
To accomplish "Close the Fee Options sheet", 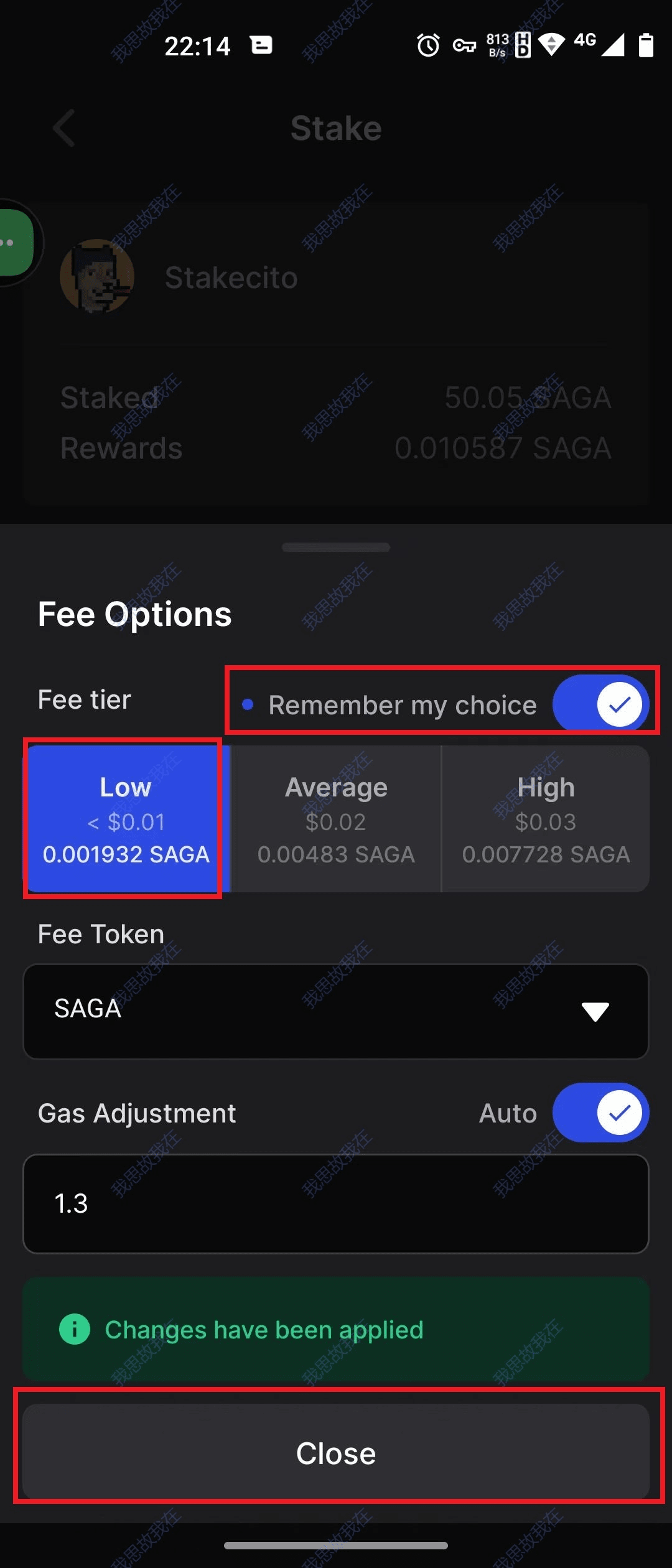I will point(336,1454).
